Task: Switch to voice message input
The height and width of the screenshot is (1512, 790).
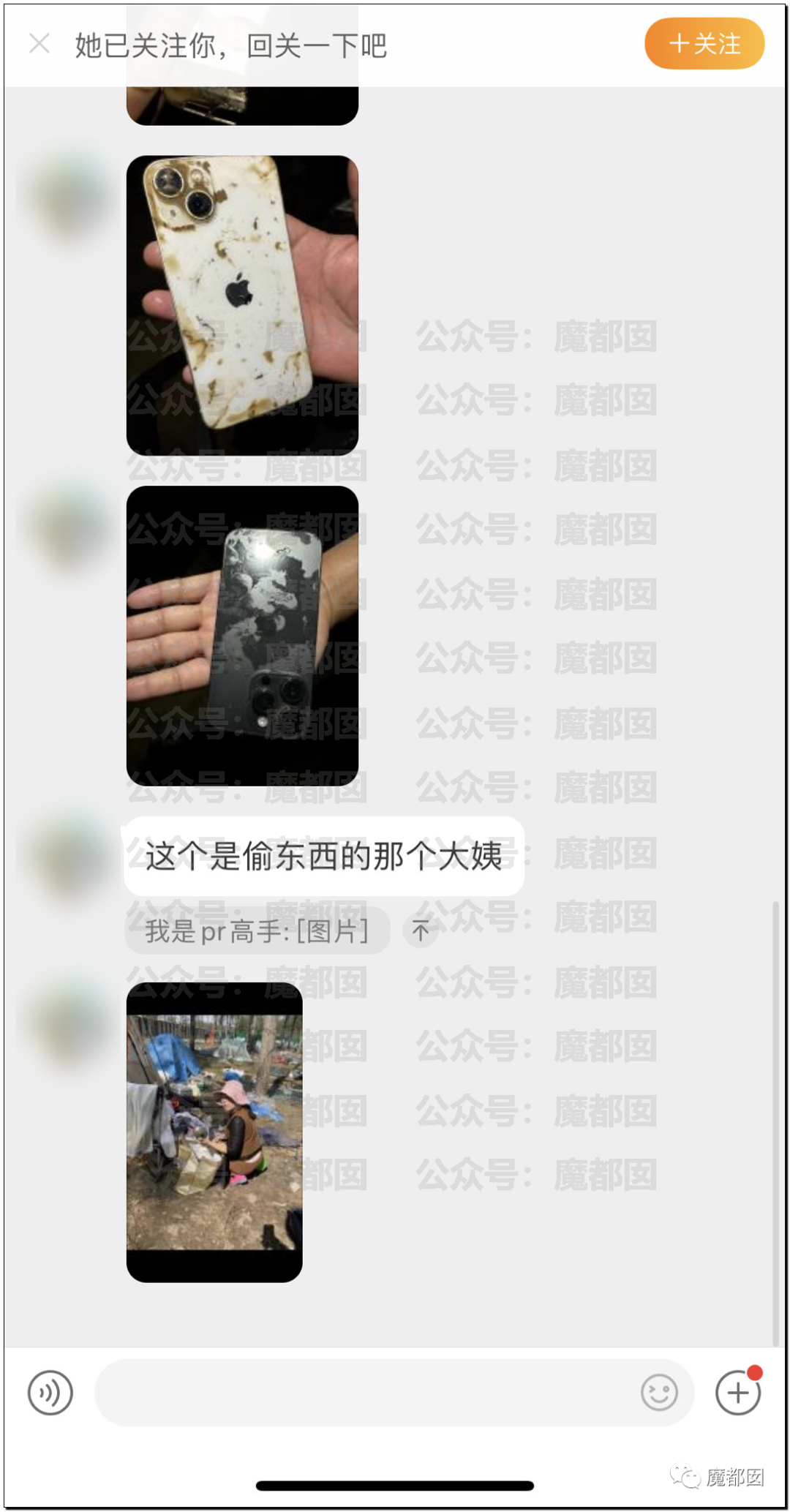Action: (50, 1393)
